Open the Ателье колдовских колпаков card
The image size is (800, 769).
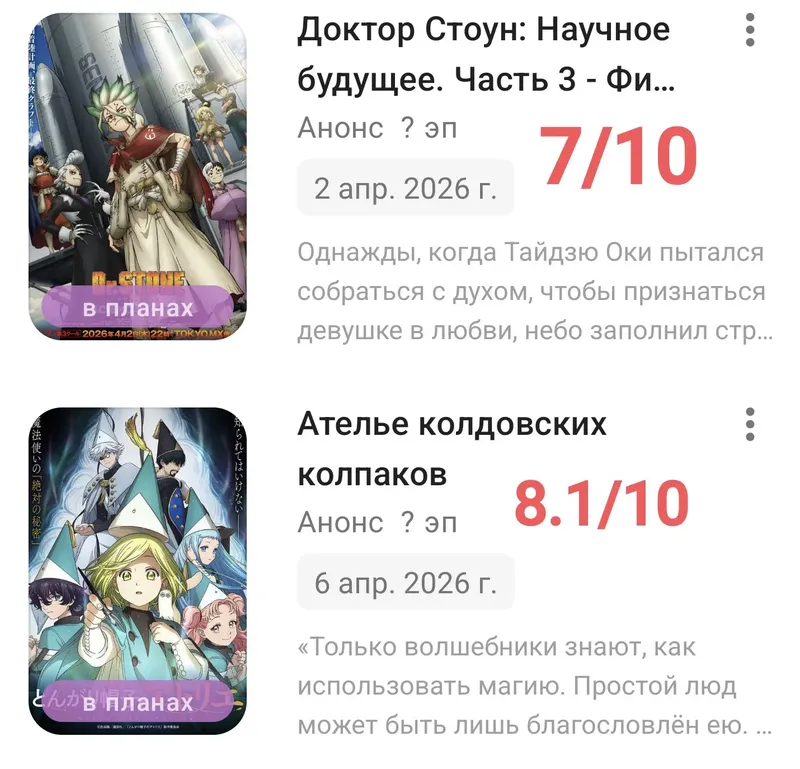452,449
